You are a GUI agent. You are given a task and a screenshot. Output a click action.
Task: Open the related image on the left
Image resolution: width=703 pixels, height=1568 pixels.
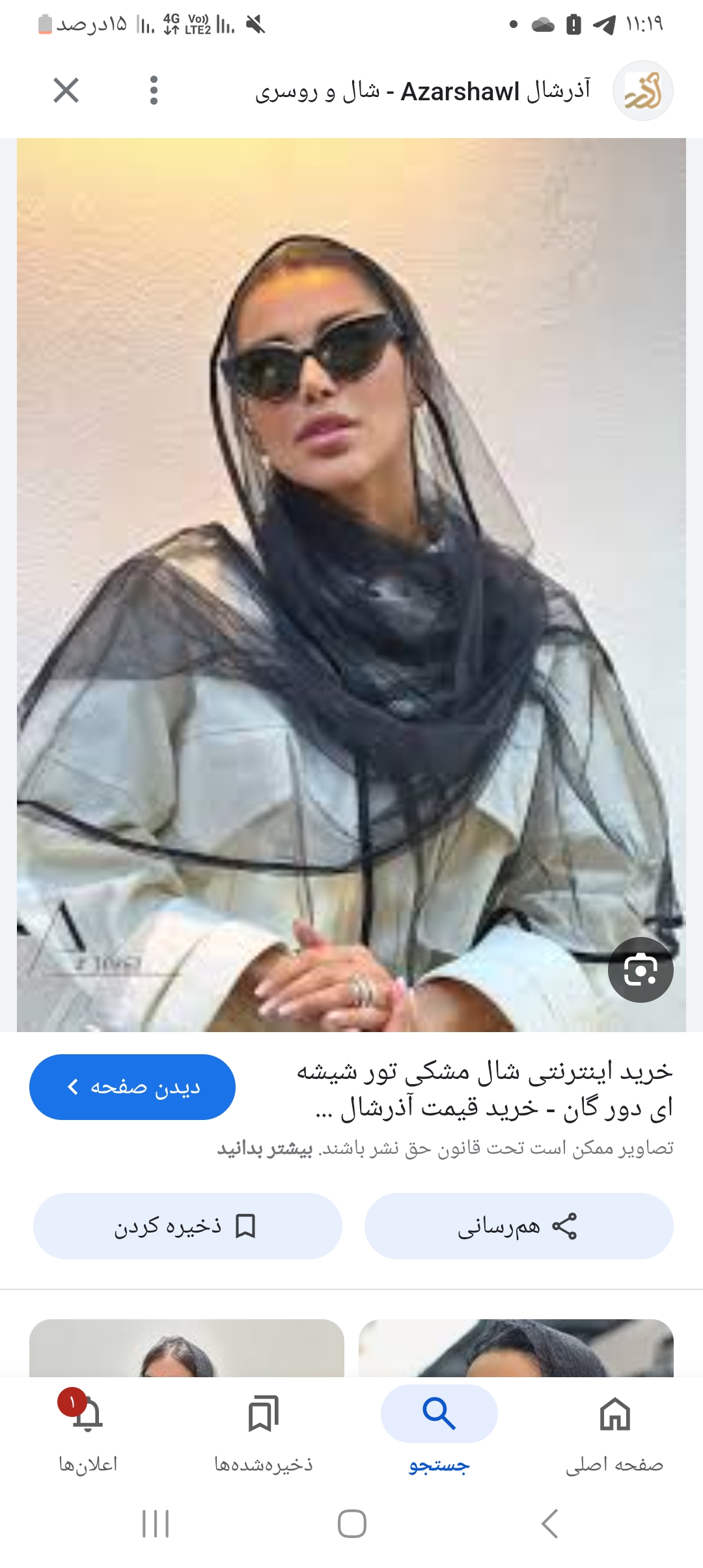click(187, 1348)
